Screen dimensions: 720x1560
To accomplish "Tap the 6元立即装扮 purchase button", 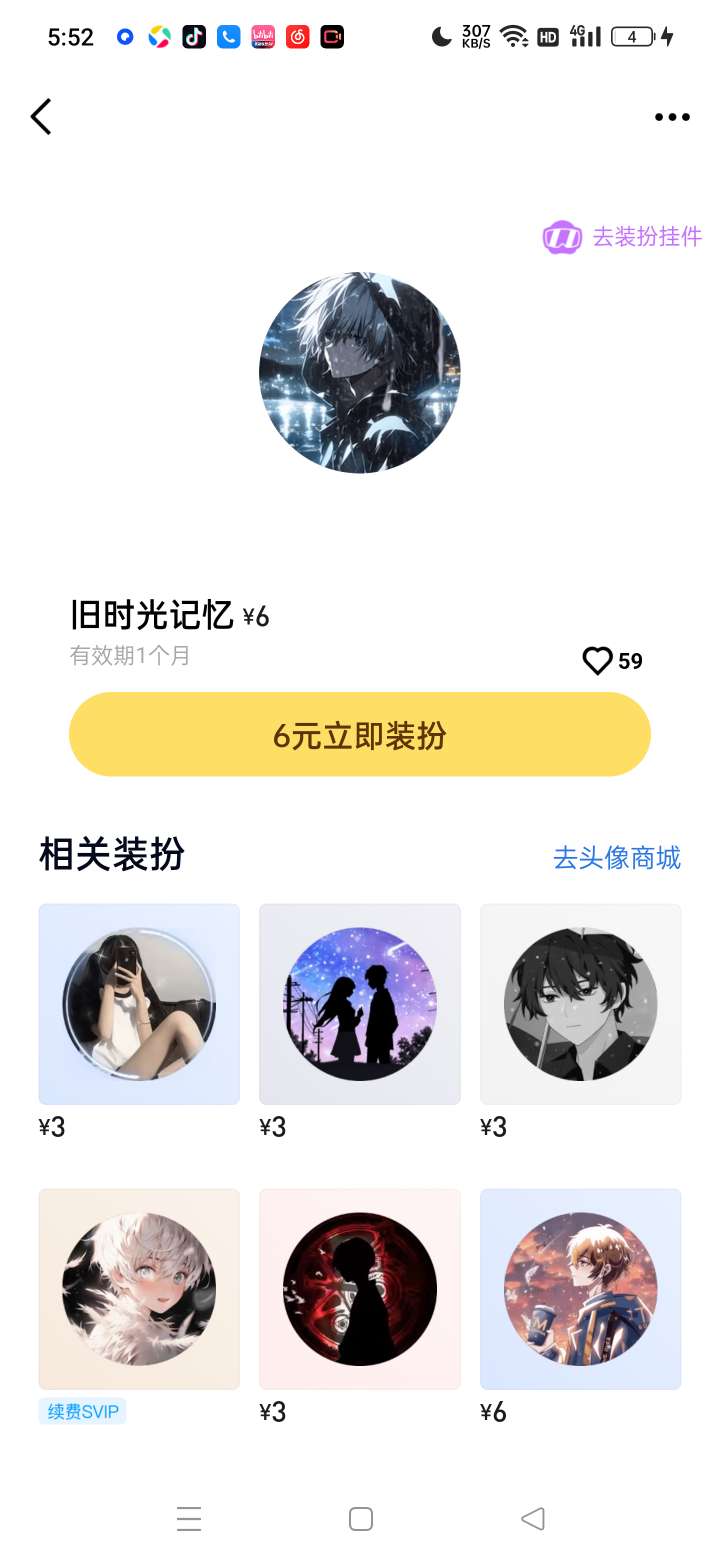I will point(360,735).
